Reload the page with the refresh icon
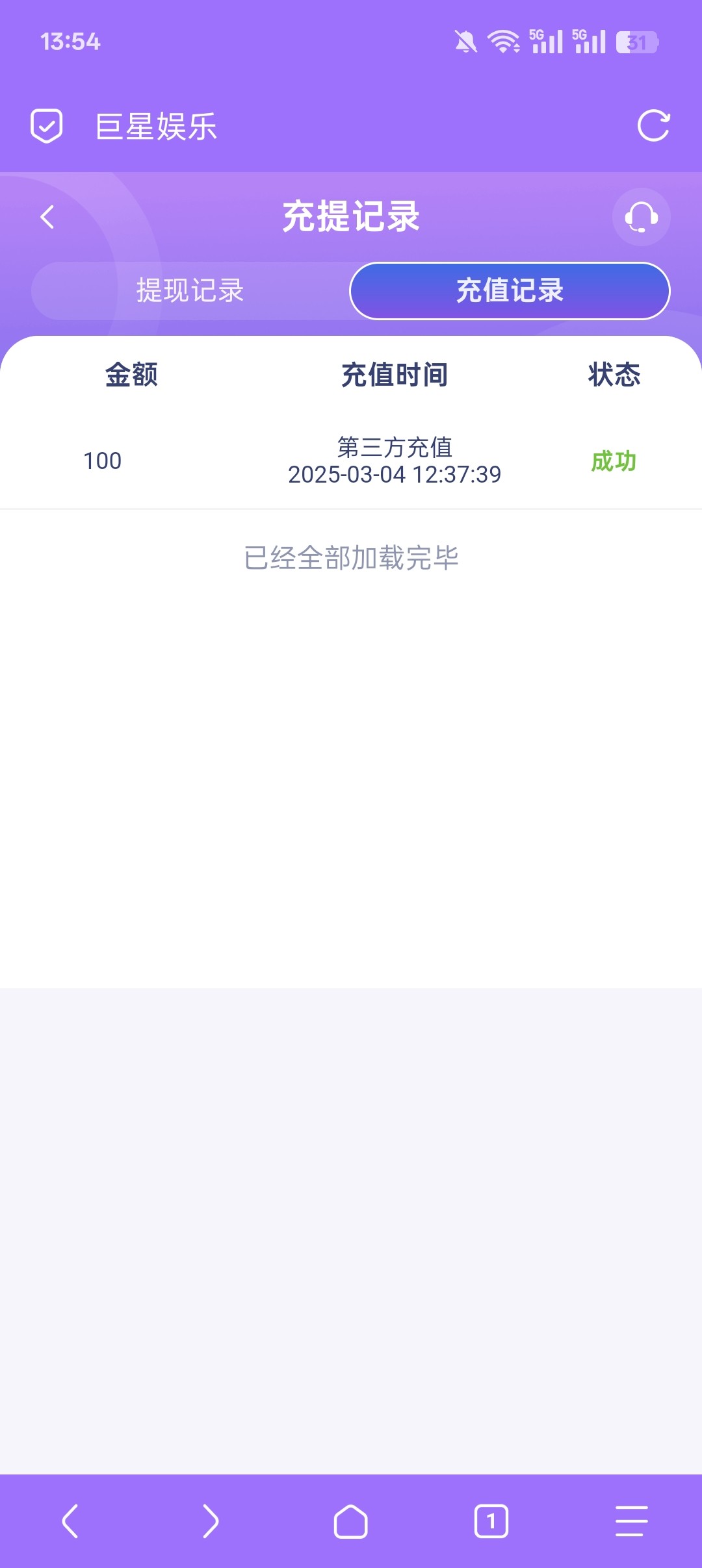This screenshot has width=702, height=1568. [x=653, y=125]
